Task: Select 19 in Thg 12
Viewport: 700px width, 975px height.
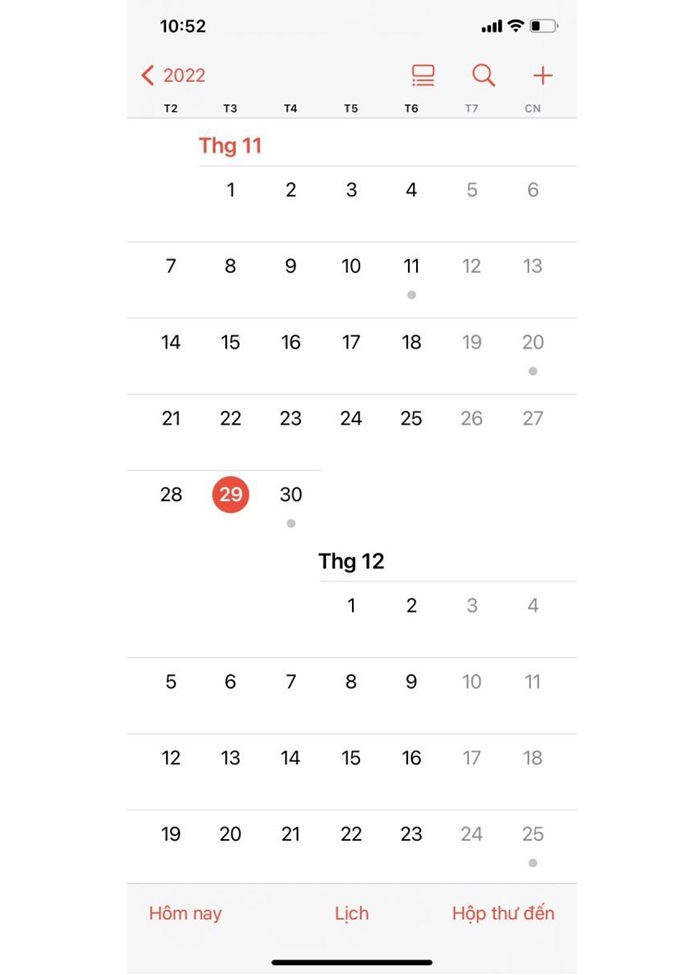Action: [x=171, y=834]
